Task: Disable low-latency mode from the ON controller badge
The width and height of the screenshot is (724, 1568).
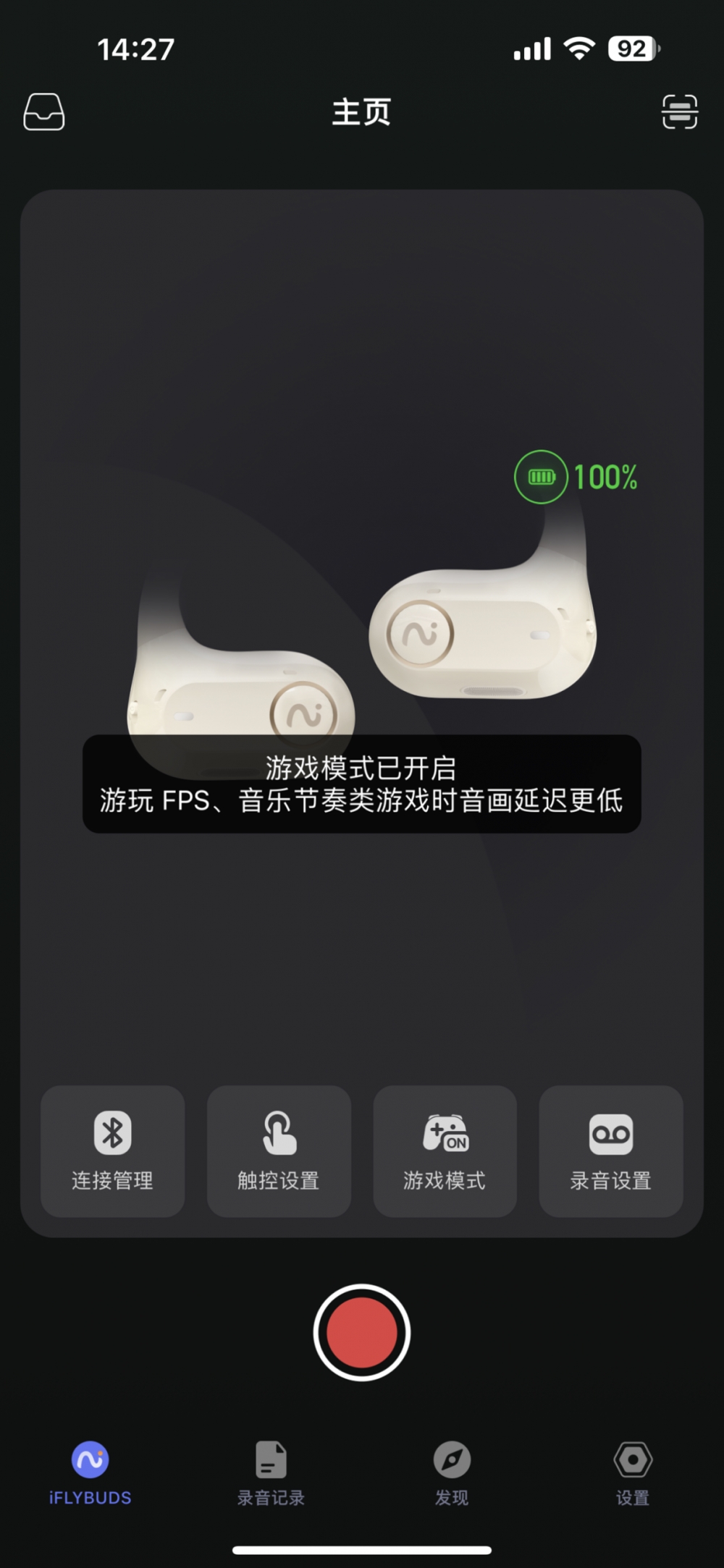Action: (456, 1145)
